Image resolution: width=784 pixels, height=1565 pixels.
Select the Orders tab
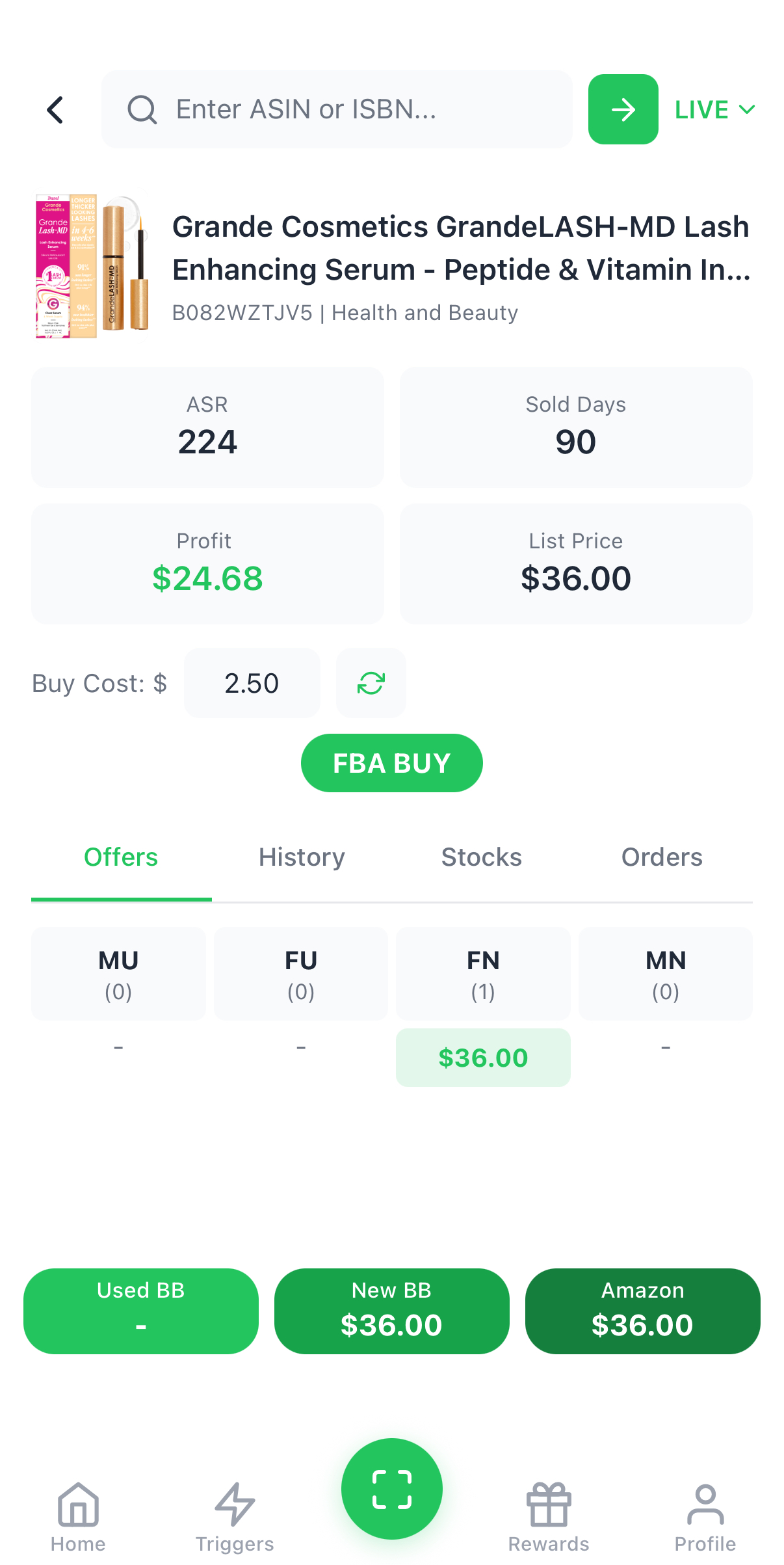point(662,857)
